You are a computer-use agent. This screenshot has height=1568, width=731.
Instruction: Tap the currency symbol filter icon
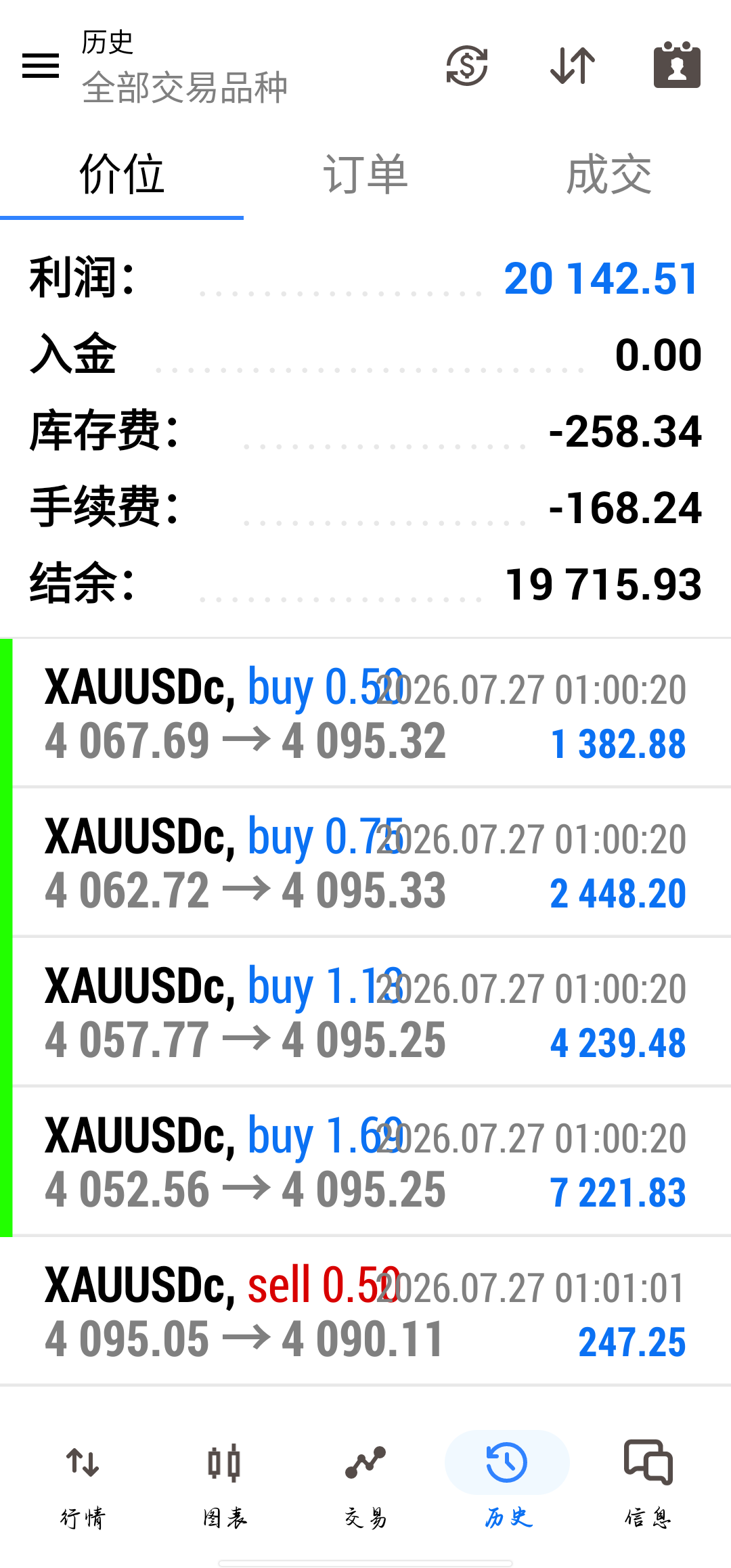(x=467, y=66)
